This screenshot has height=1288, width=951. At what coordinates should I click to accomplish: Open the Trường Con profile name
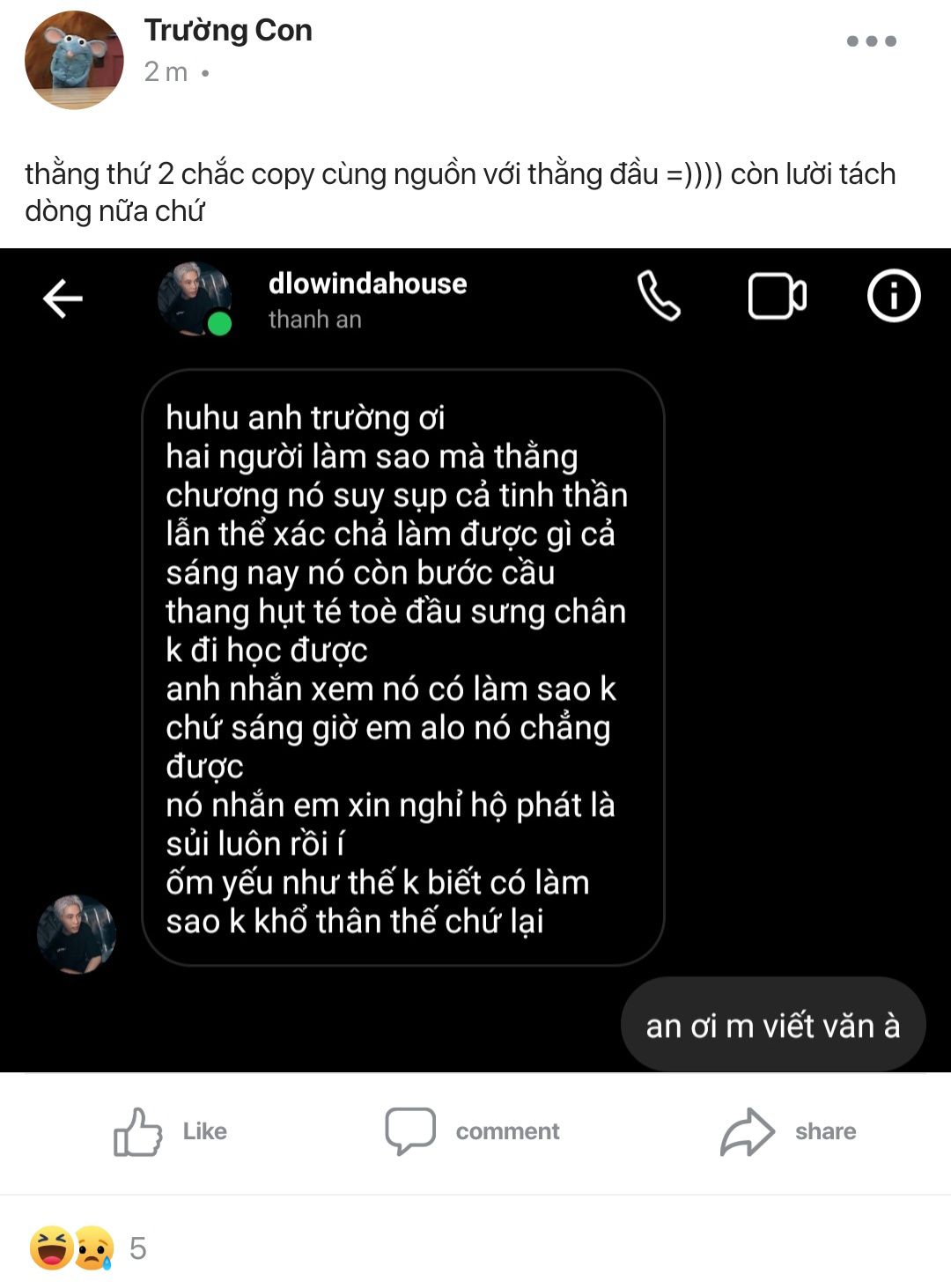(x=228, y=31)
